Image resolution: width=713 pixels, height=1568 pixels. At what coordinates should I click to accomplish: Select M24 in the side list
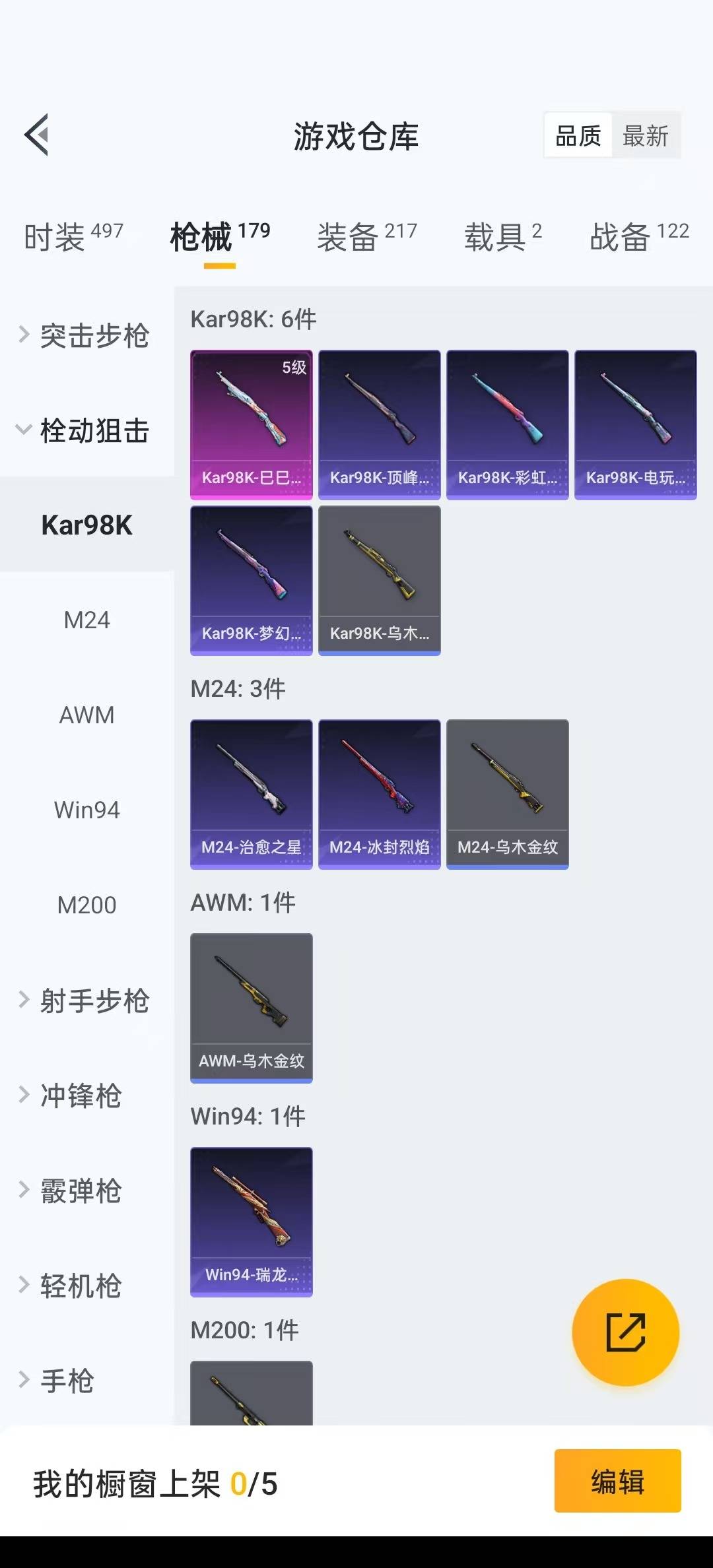[x=86, y=620]
